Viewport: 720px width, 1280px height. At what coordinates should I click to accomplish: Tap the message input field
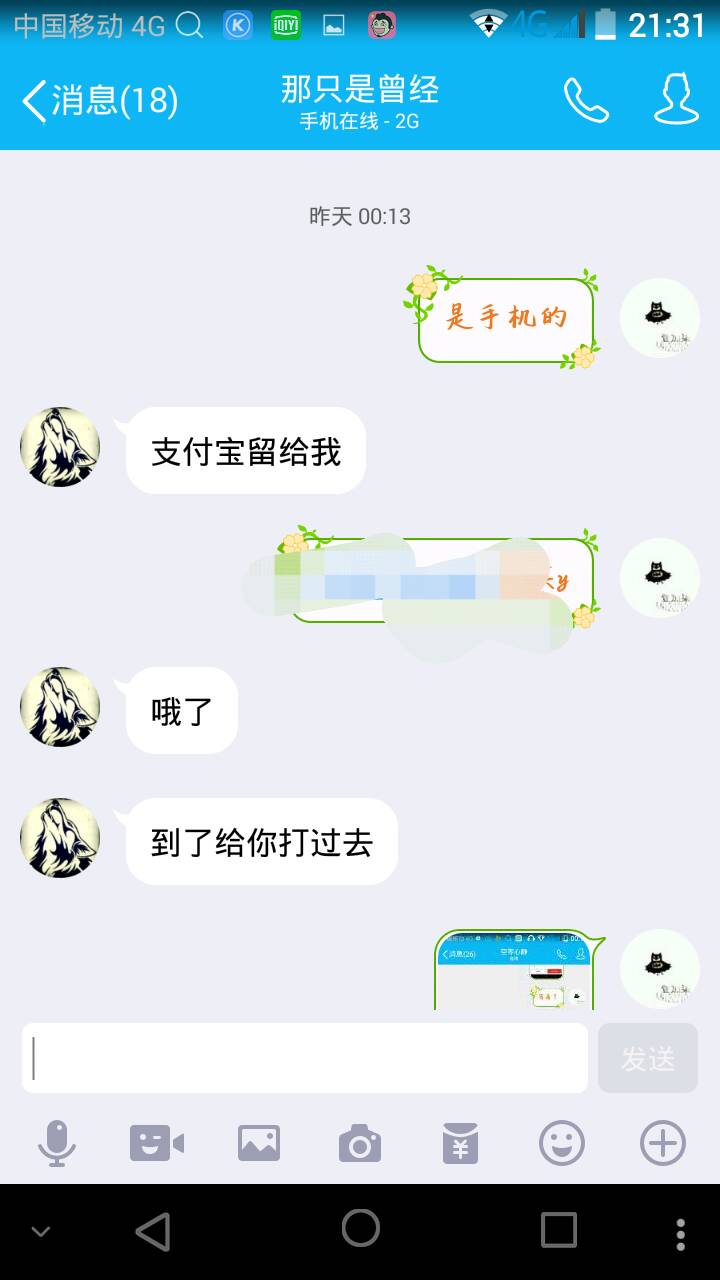click(305, 1058)
